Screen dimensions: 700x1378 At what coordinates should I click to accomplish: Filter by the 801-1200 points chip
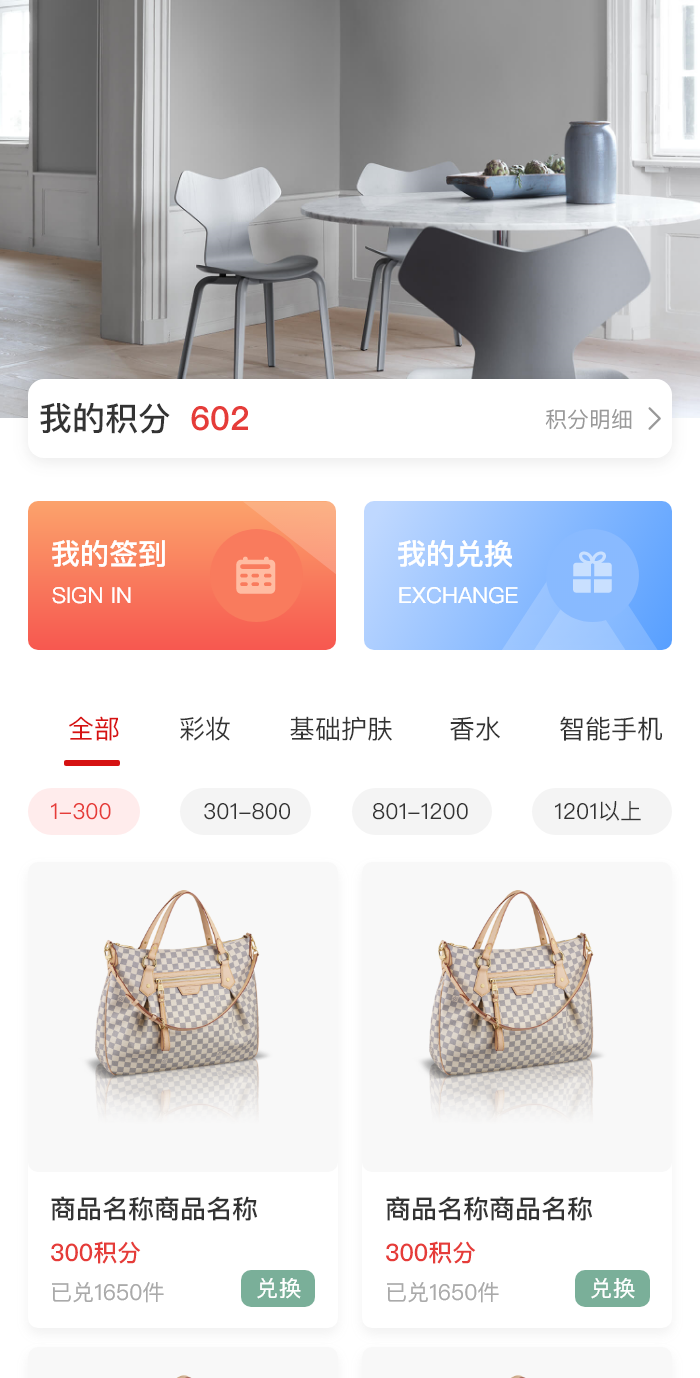pyautogui.click(x=421, y=811)
